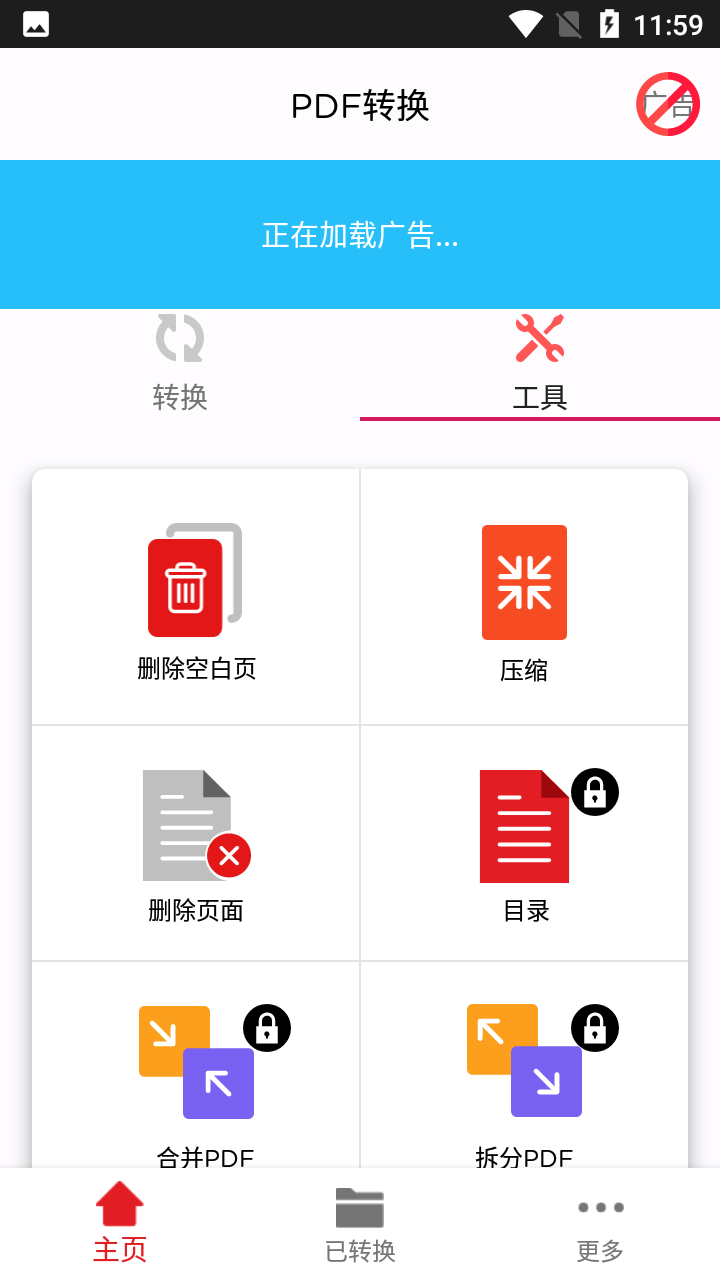Tap the 正在加载广告 ad banner
The width and height of the screenshot is (720, 1280).
click(360, 235)
